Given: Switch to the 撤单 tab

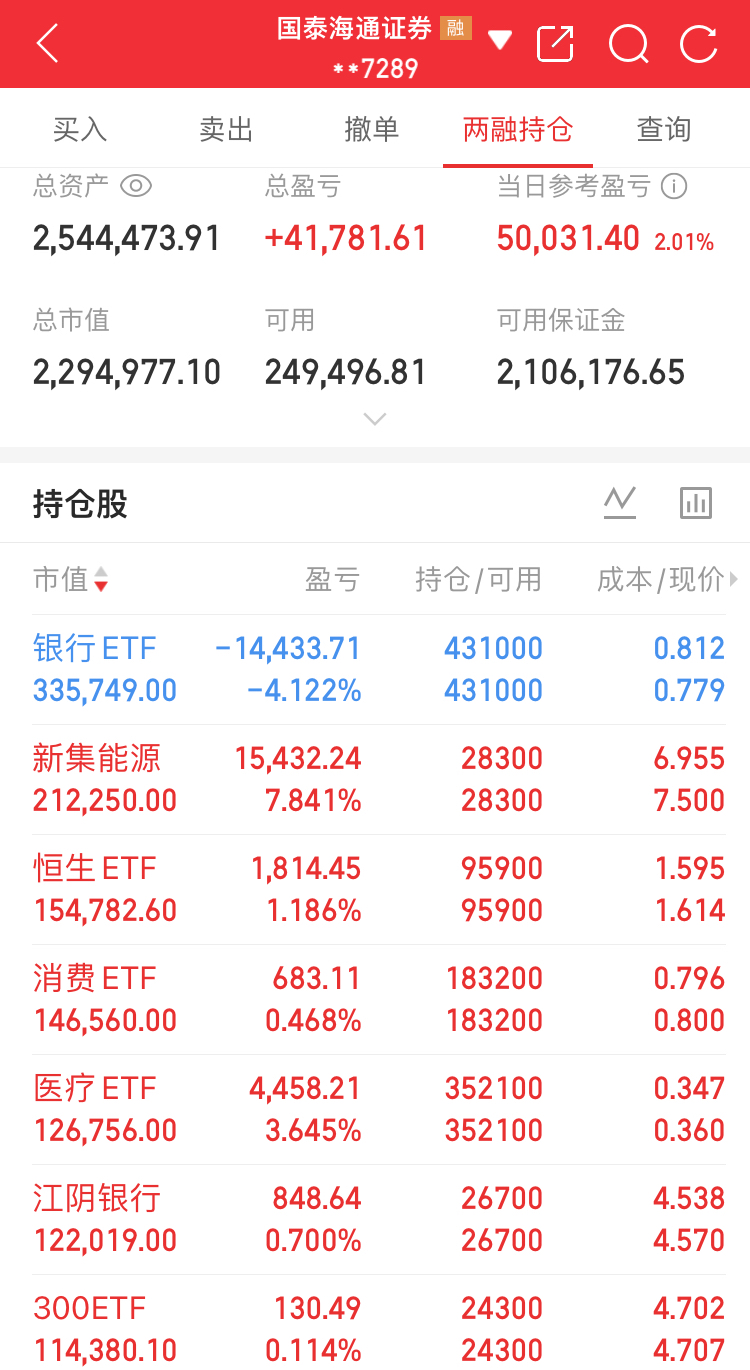Looking at the screenshot, I should (371, 129).
